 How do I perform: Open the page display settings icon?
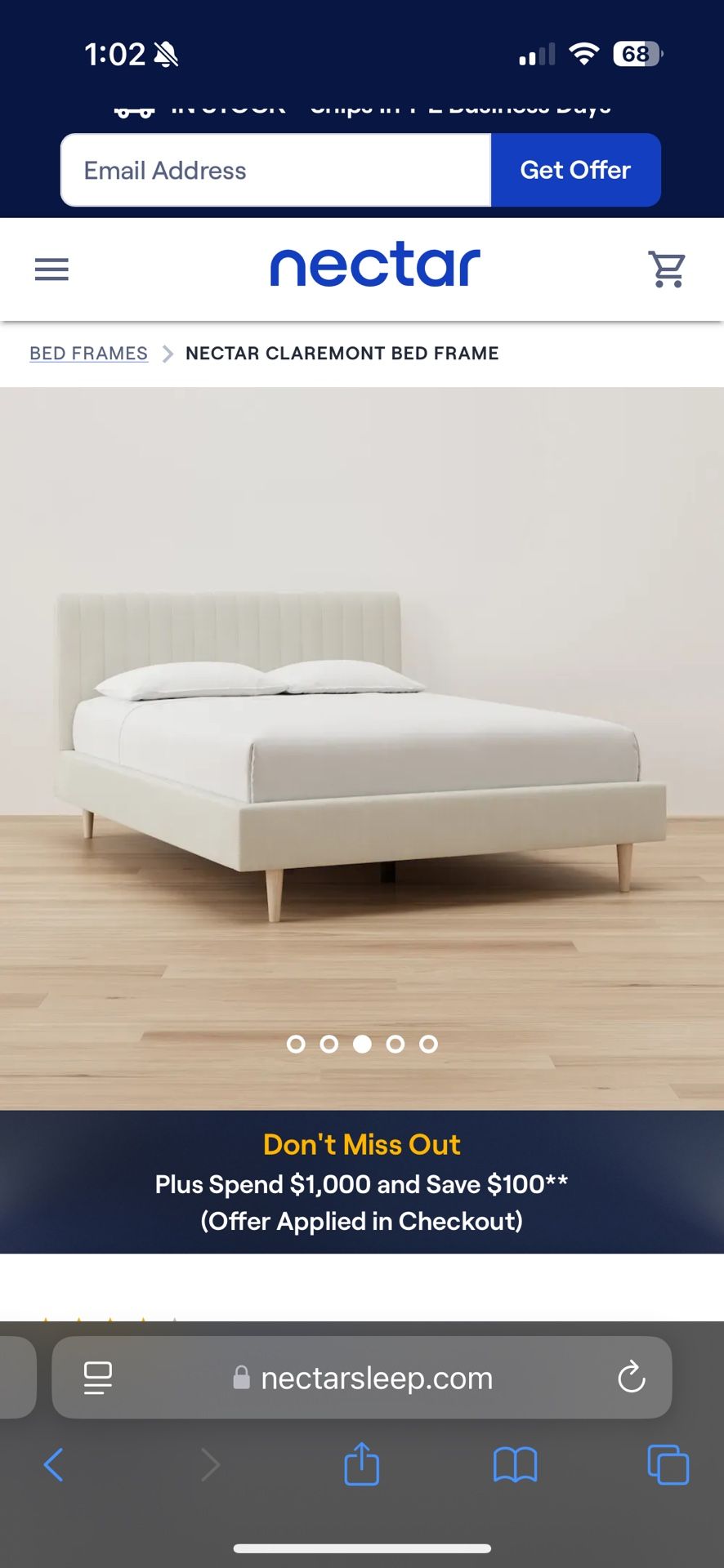click(x=97, y=1378)
